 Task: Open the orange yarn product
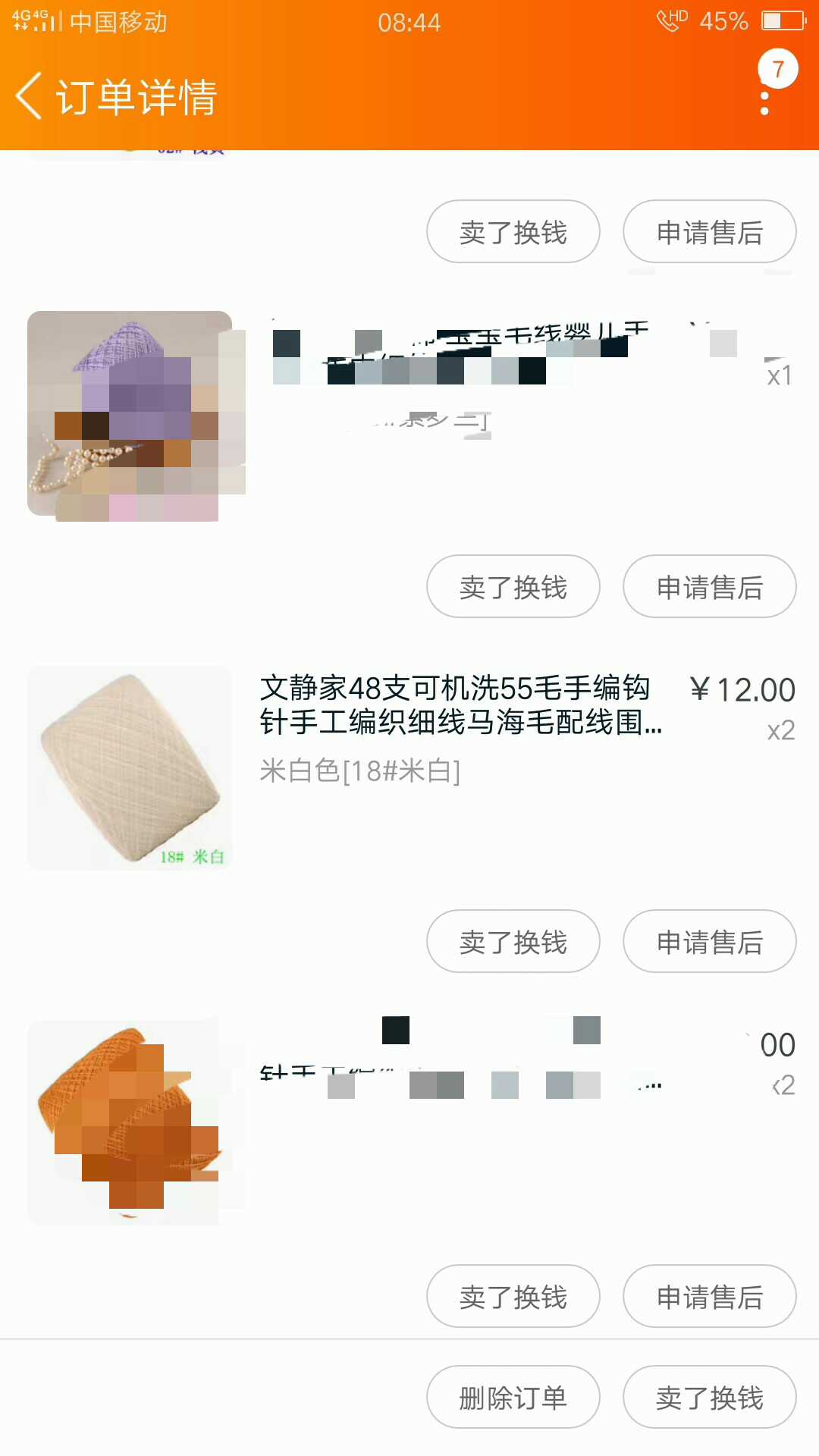(x=130, y=1121)
